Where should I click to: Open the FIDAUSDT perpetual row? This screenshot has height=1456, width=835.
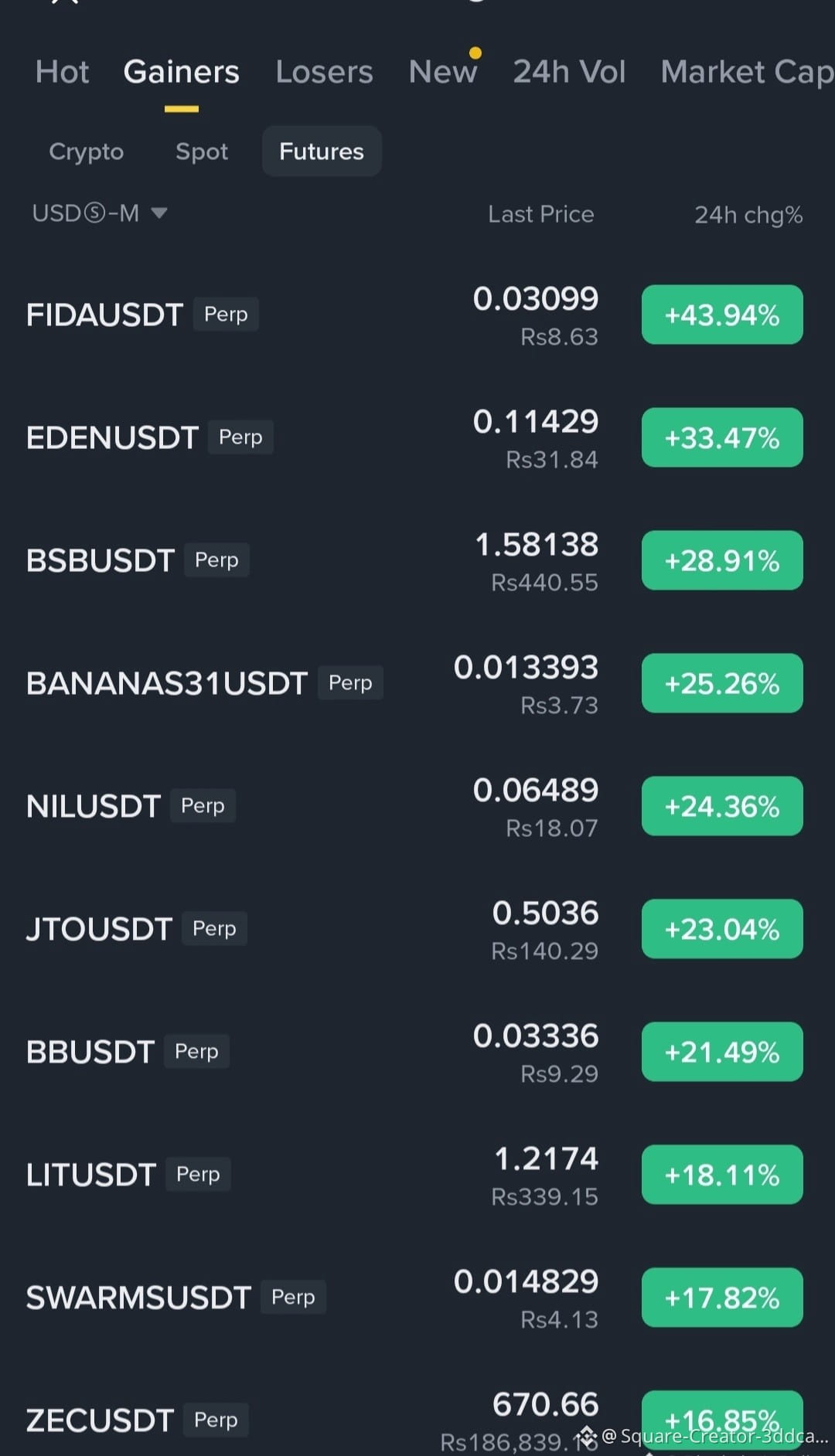coord(417,315)
